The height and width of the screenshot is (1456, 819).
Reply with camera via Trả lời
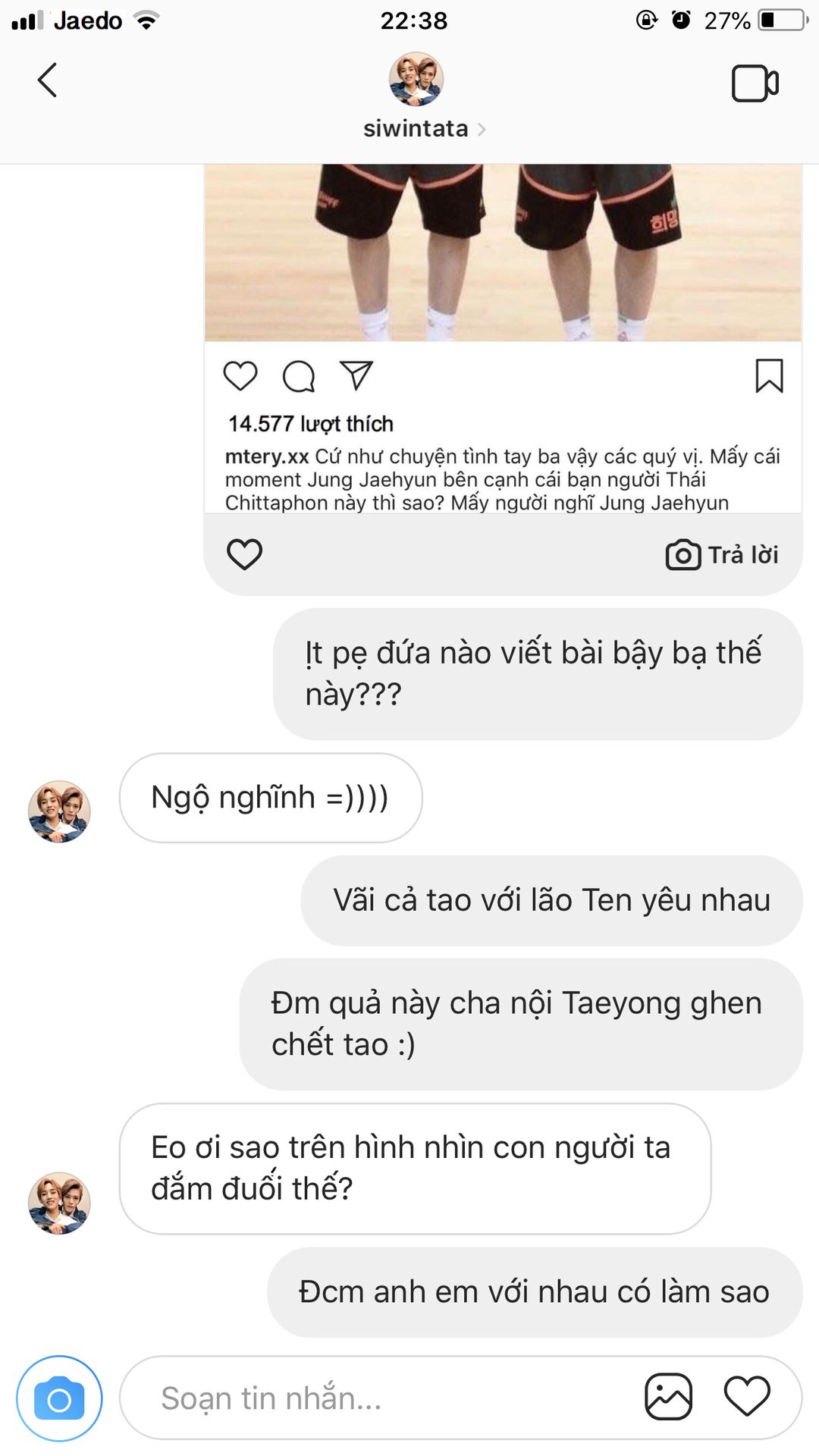[721, 555]
